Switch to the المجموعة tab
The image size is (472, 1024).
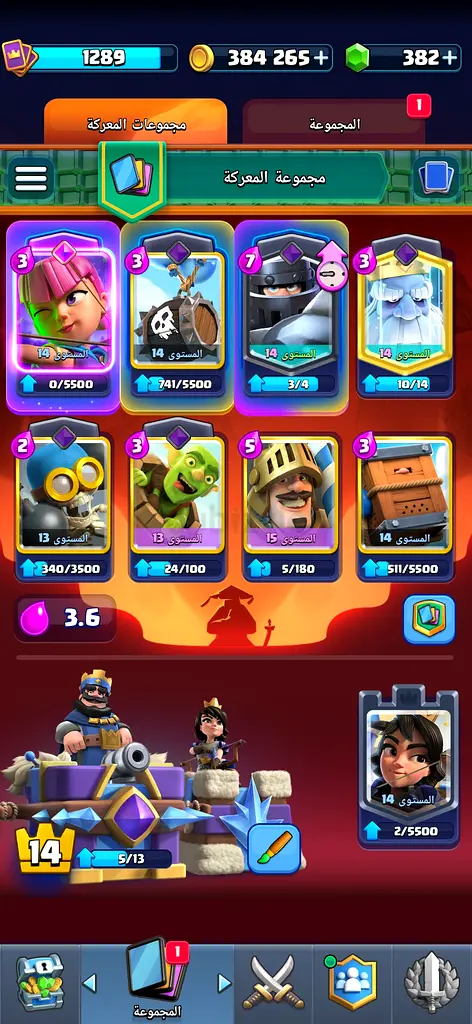(334, 122)
